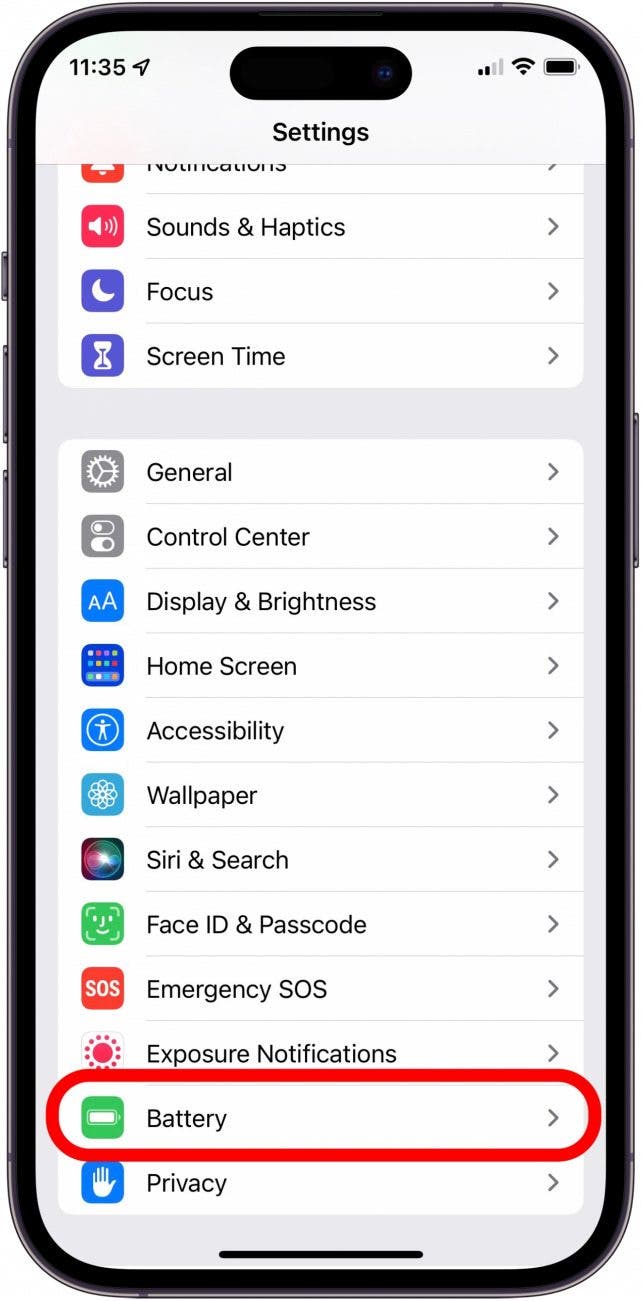Select Siri & Search
The image size is (642, 1301).
pos(320,860)
